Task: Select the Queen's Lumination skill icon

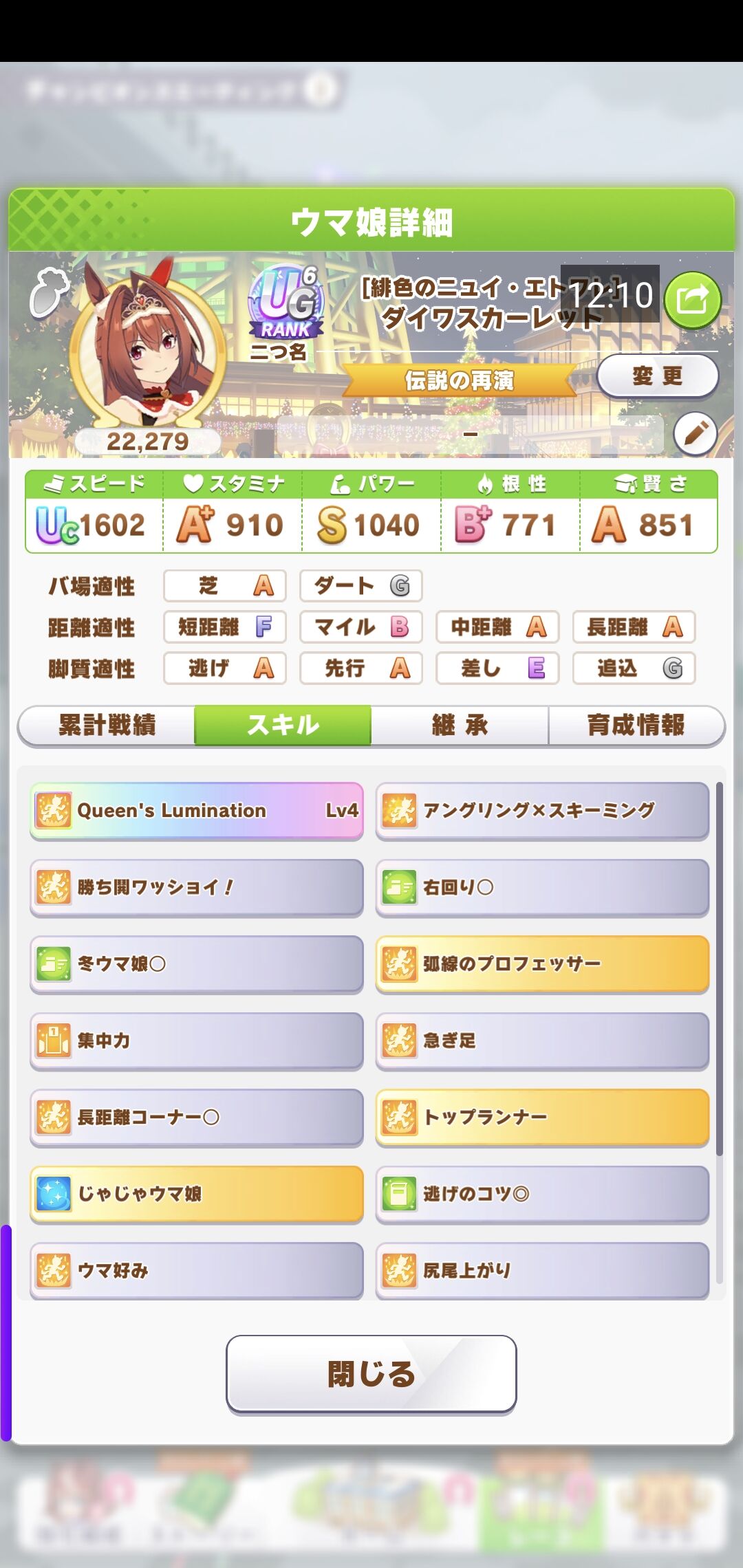Action: click(54, 810)
